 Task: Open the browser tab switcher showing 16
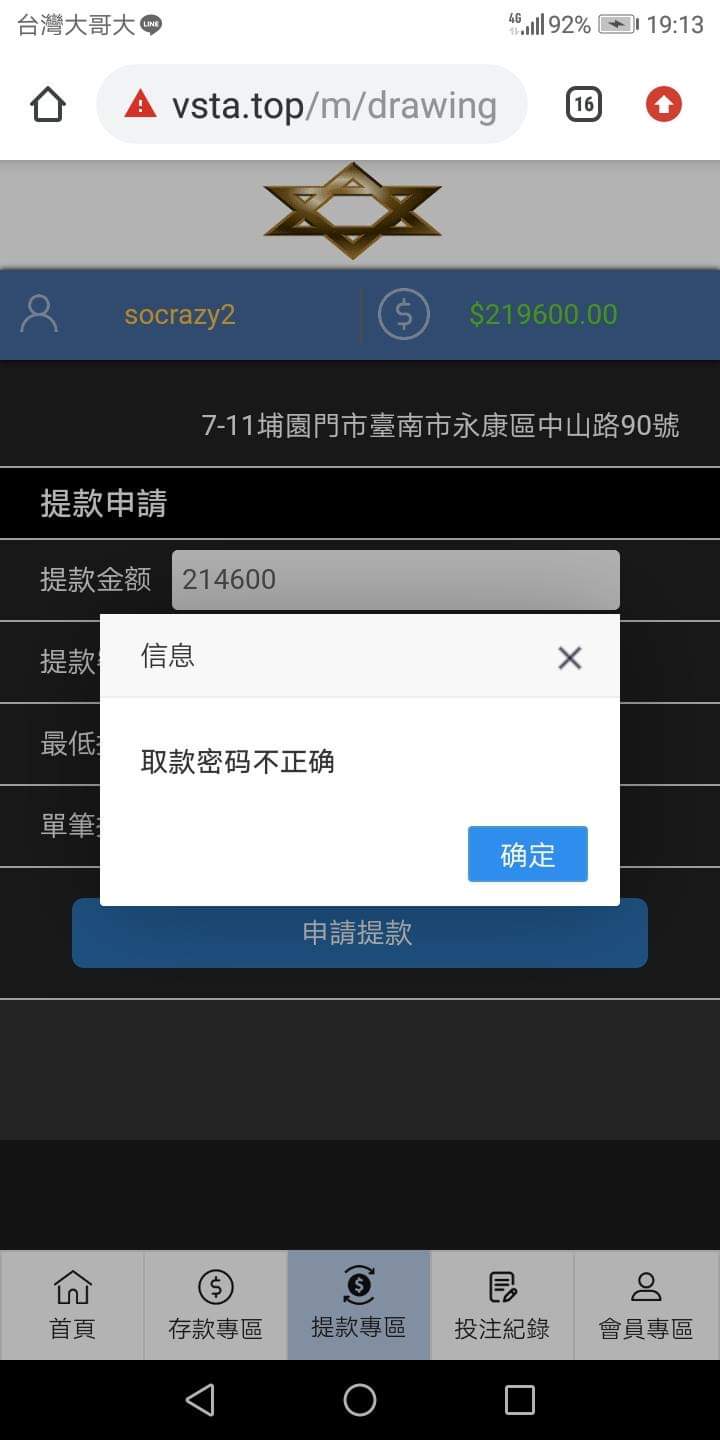point(584,105)
